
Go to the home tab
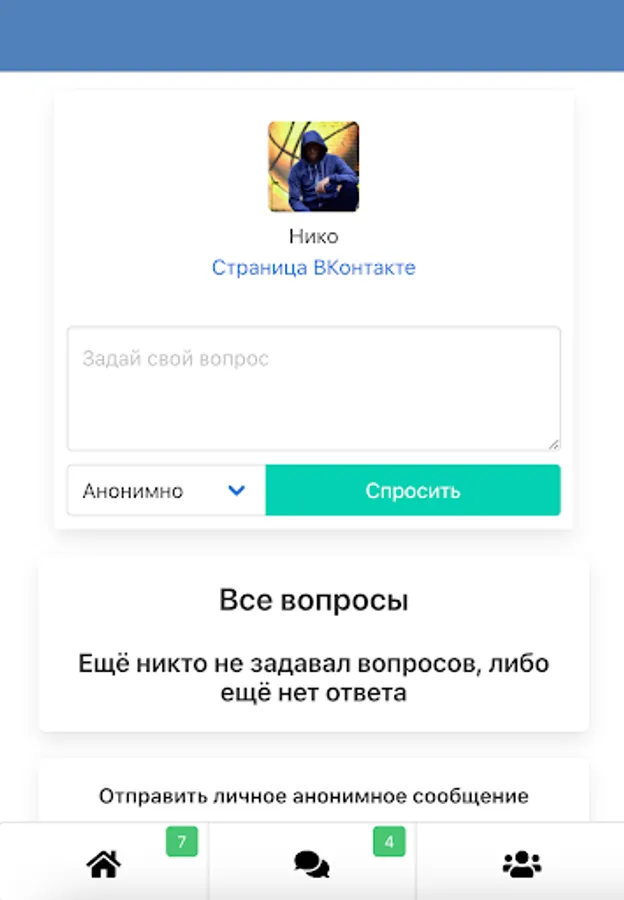coord(104,863)
